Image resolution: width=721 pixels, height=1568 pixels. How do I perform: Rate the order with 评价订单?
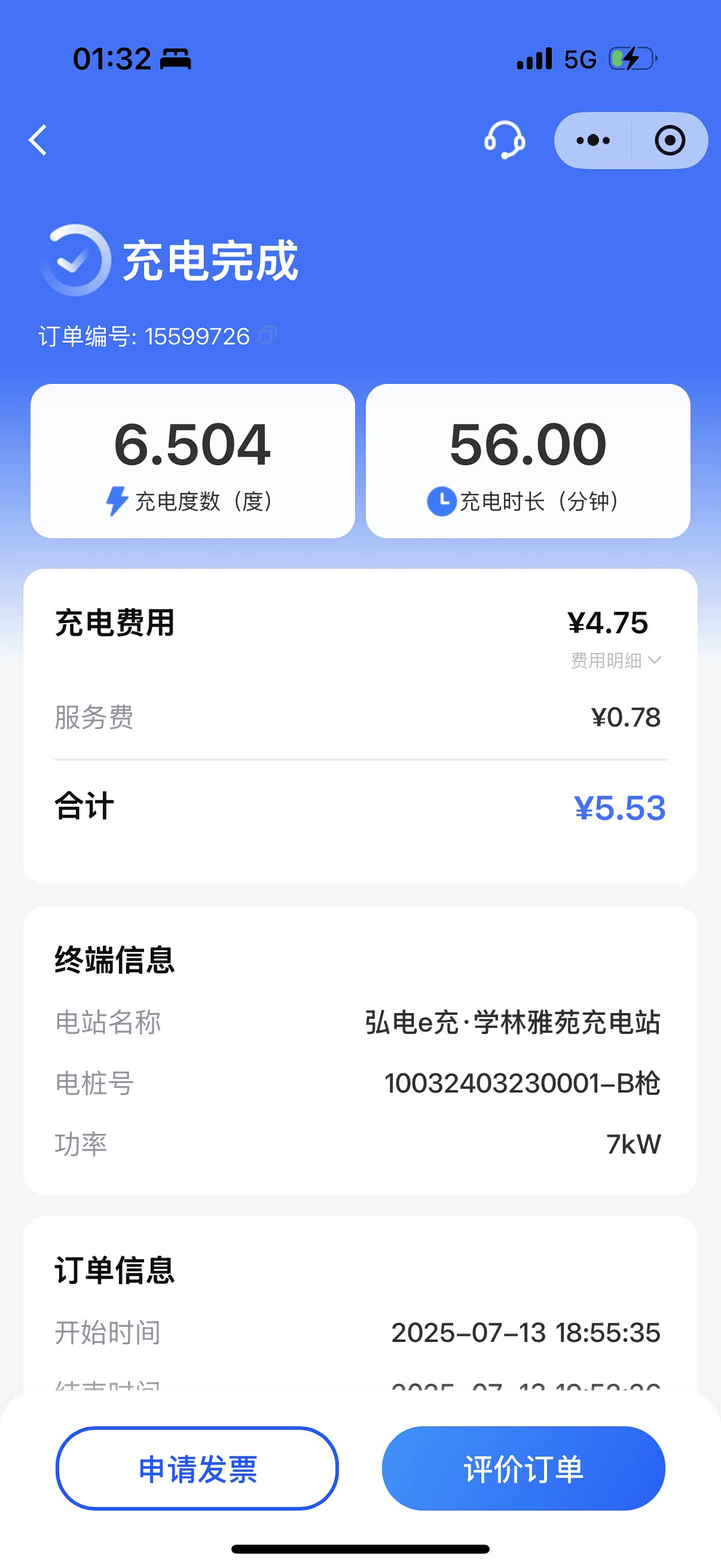coord(523,1468)
